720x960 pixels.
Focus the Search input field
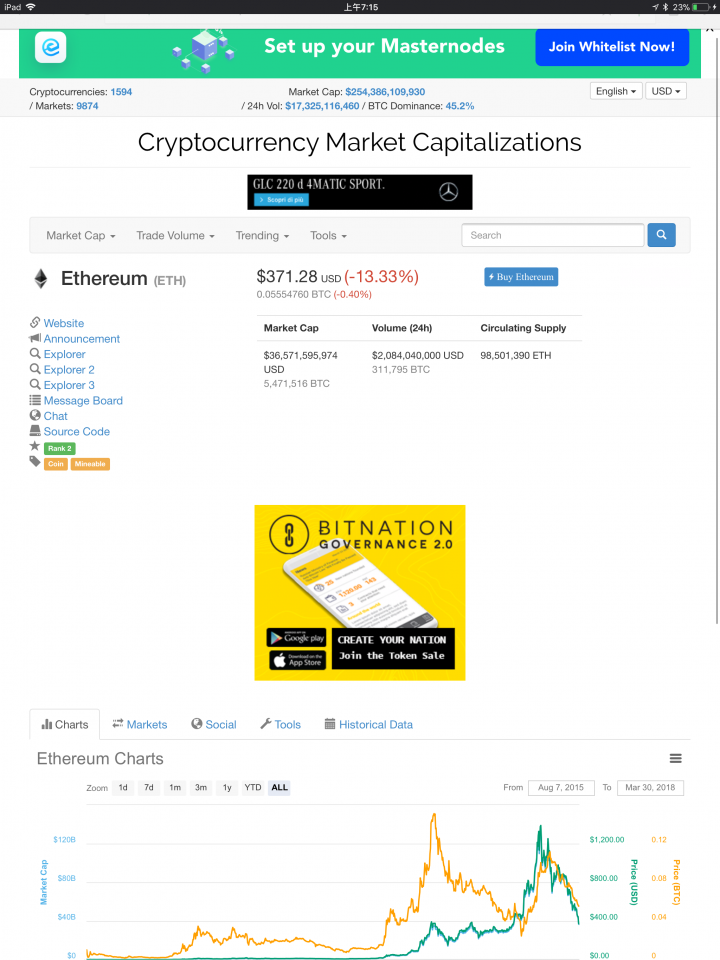click(552, 235)
